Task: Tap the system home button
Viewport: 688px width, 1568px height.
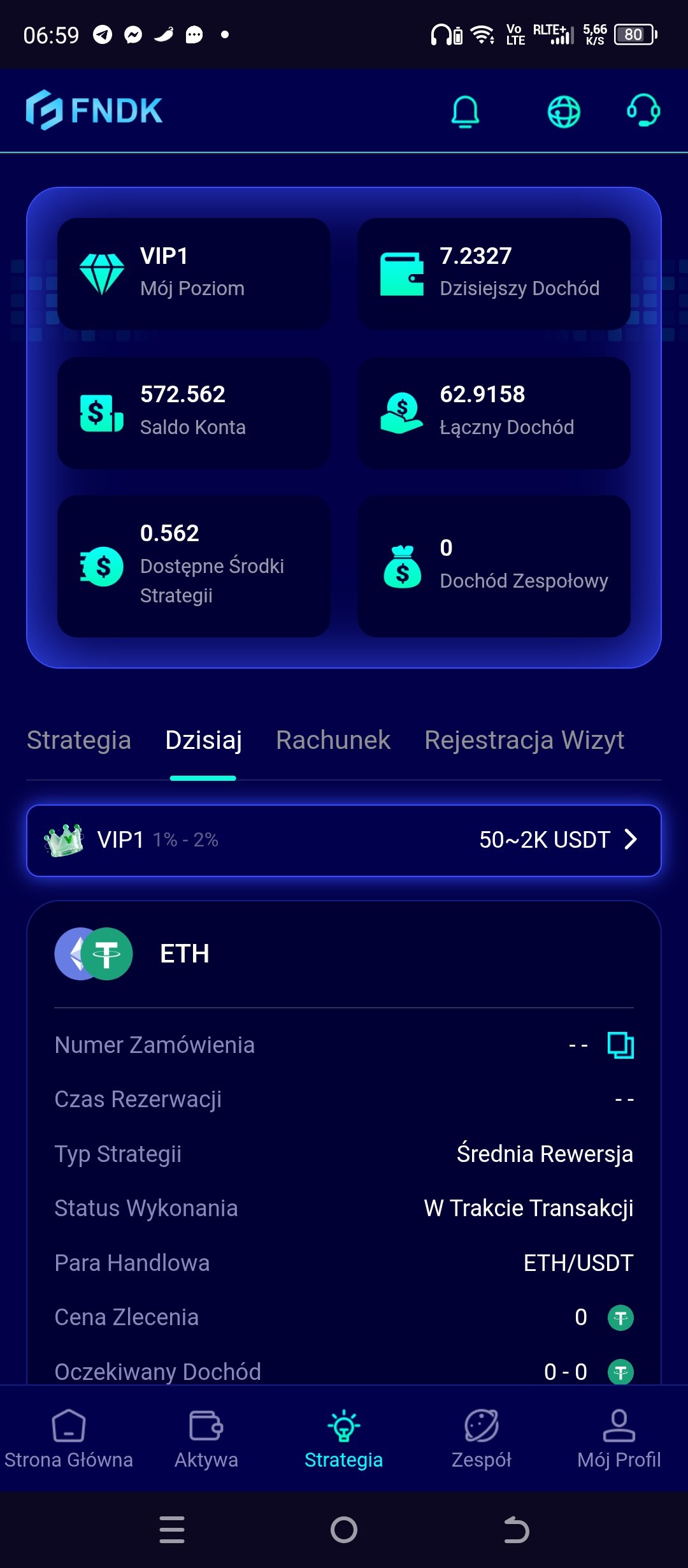Action: (x=344, y=1530)
